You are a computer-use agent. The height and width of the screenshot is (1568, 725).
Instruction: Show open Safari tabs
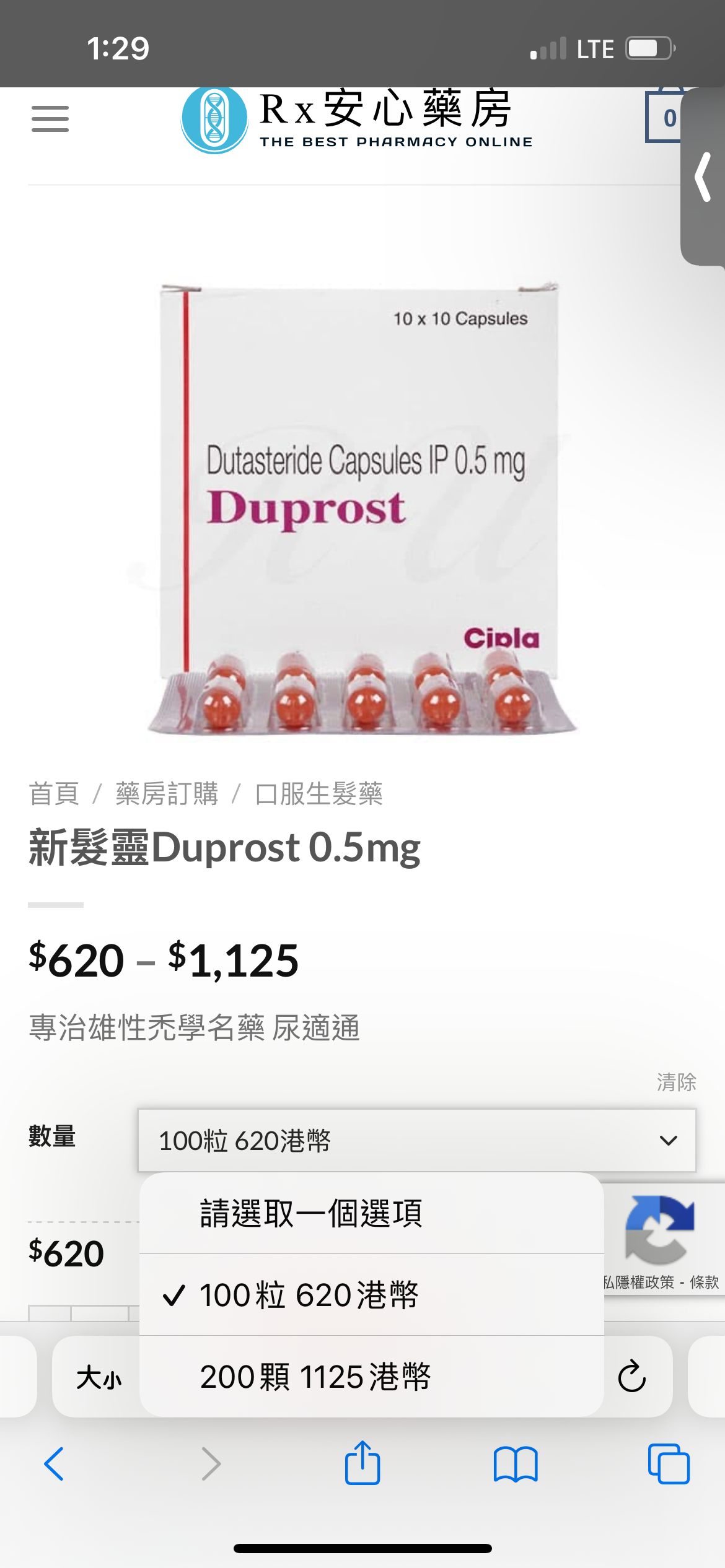pyautogui.click(x=668, y=1464)
